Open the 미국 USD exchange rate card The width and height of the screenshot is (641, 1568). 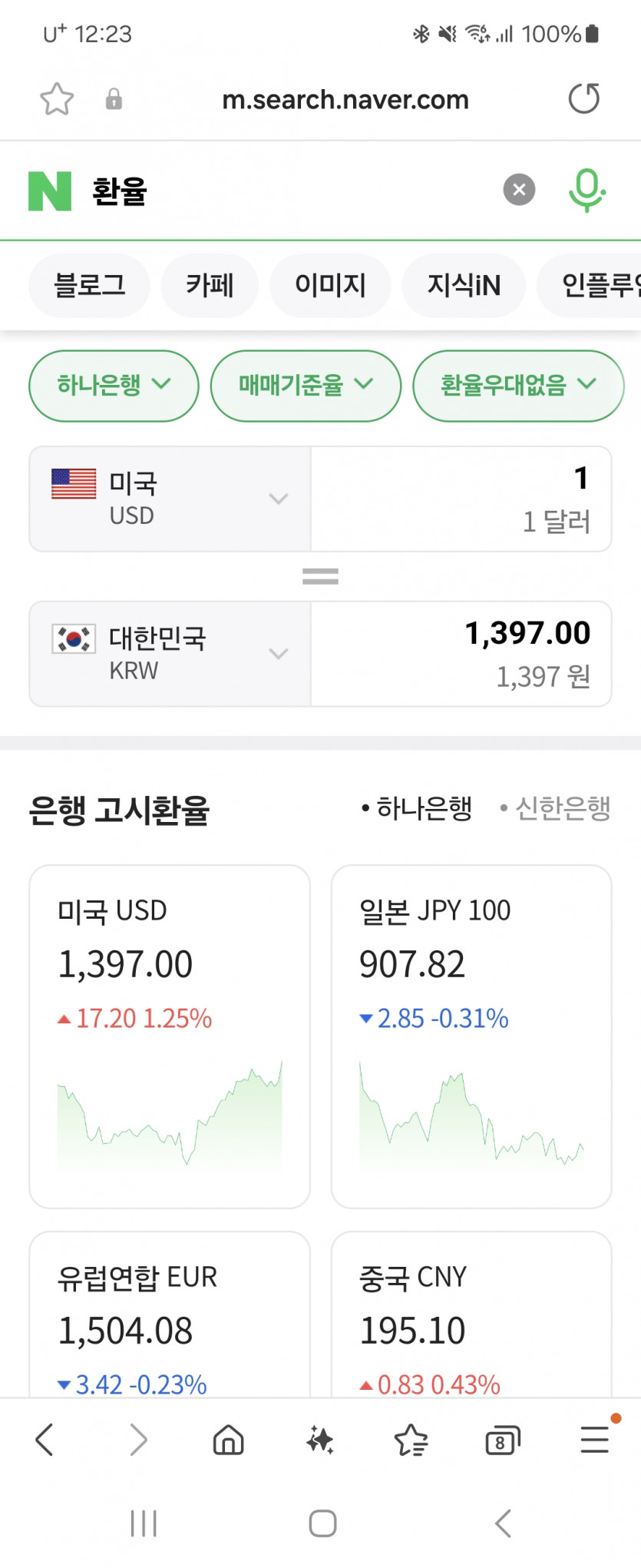pyautogui.click(x=170, y=1036)
